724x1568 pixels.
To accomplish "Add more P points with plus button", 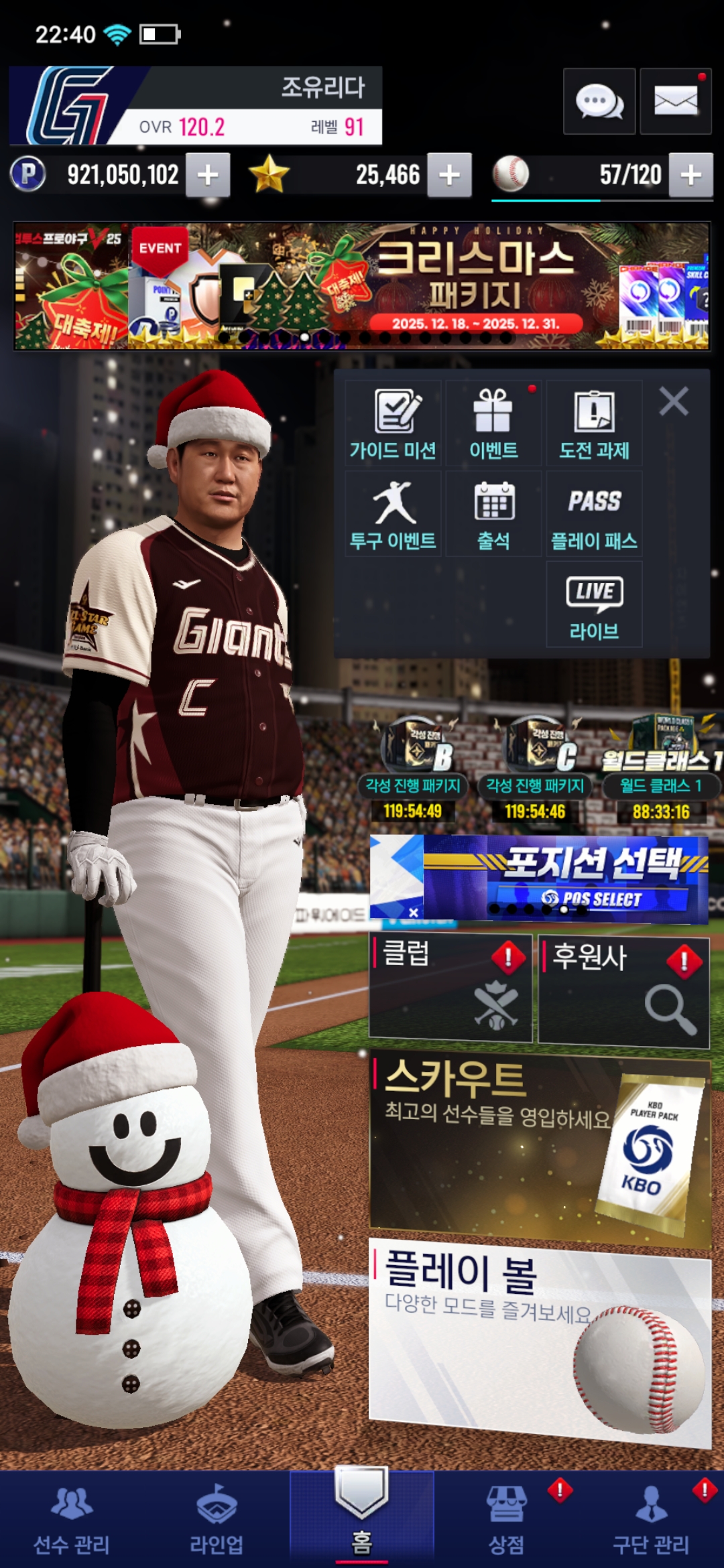I will (208, 175).
